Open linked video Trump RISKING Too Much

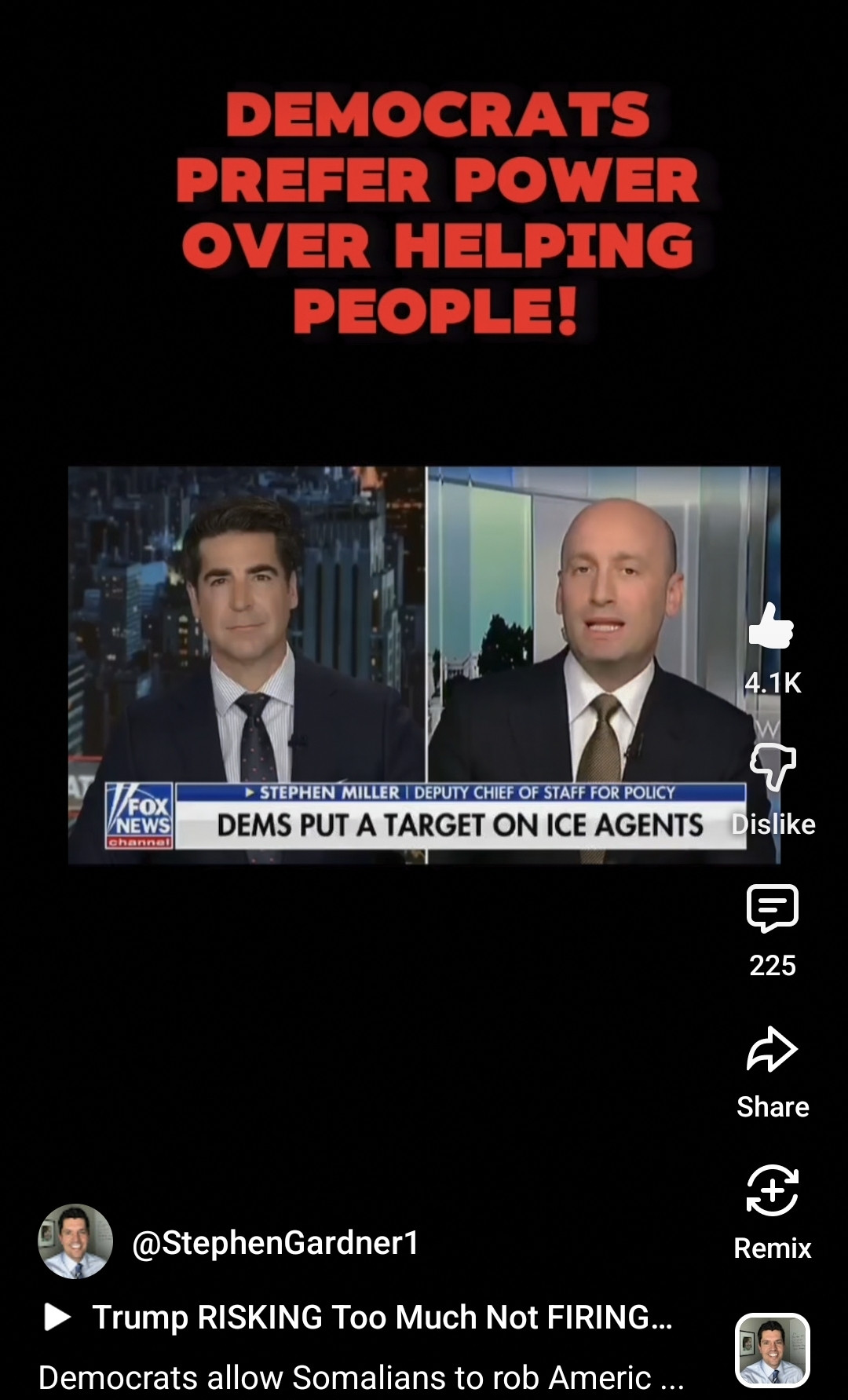pos(382,1317)
